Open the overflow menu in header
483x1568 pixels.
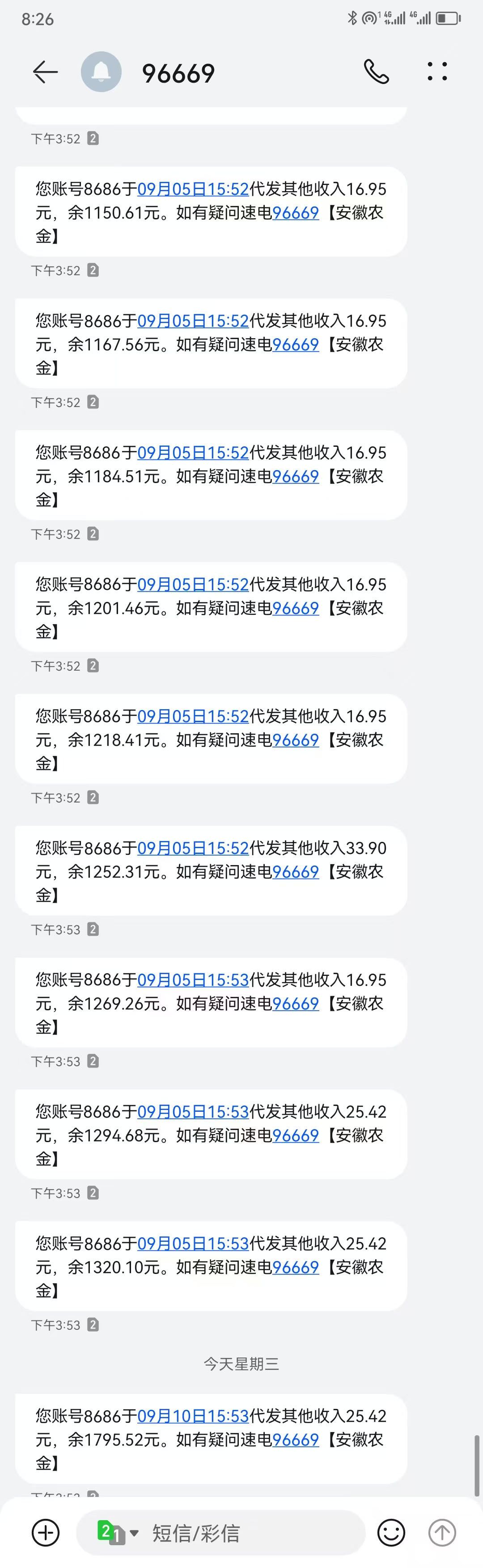pyautogui.click(x=436, y=72)
